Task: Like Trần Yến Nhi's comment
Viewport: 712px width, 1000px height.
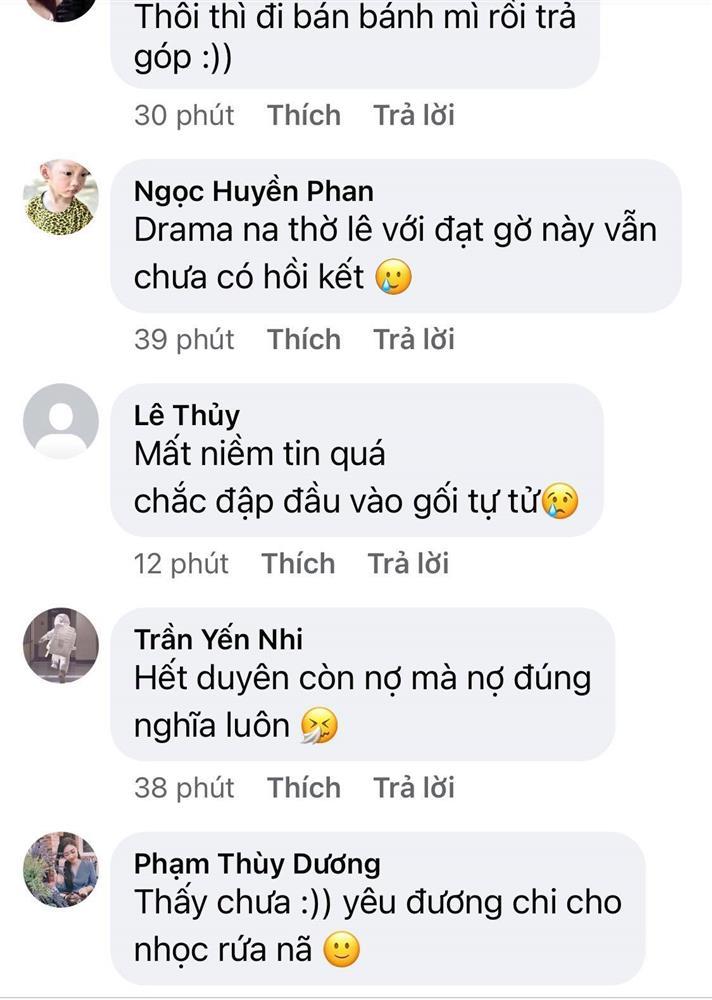Action: pyautogui.click(x=304, y=788)
